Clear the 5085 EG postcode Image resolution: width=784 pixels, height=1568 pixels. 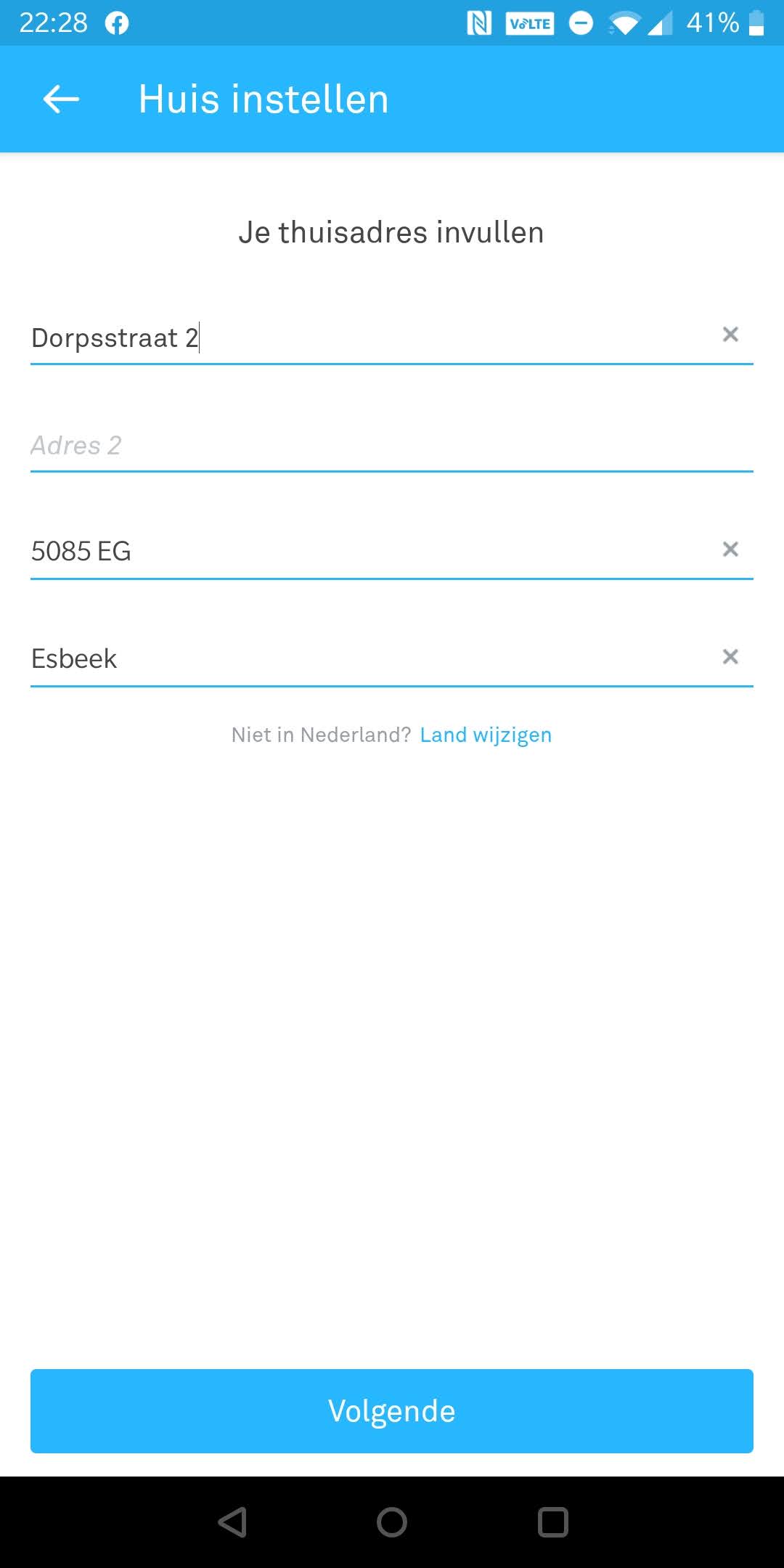(x=730, y=550)
